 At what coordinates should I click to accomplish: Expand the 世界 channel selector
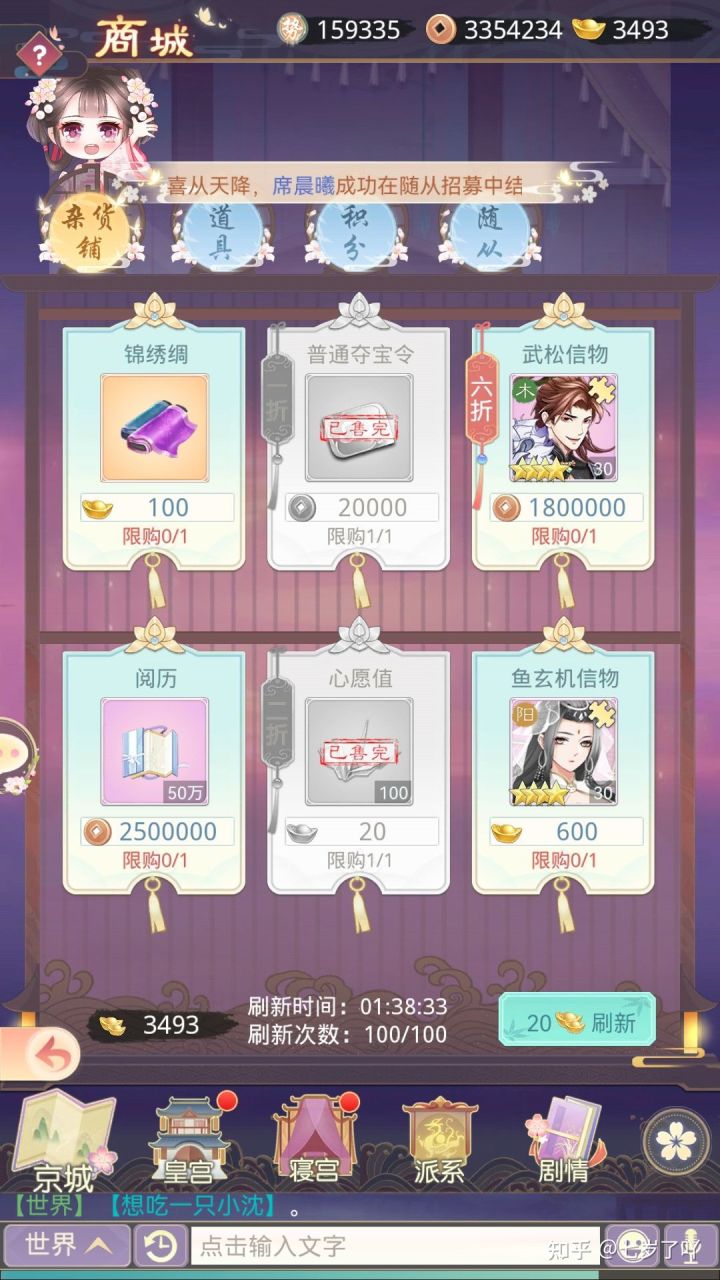(67, 1246)
